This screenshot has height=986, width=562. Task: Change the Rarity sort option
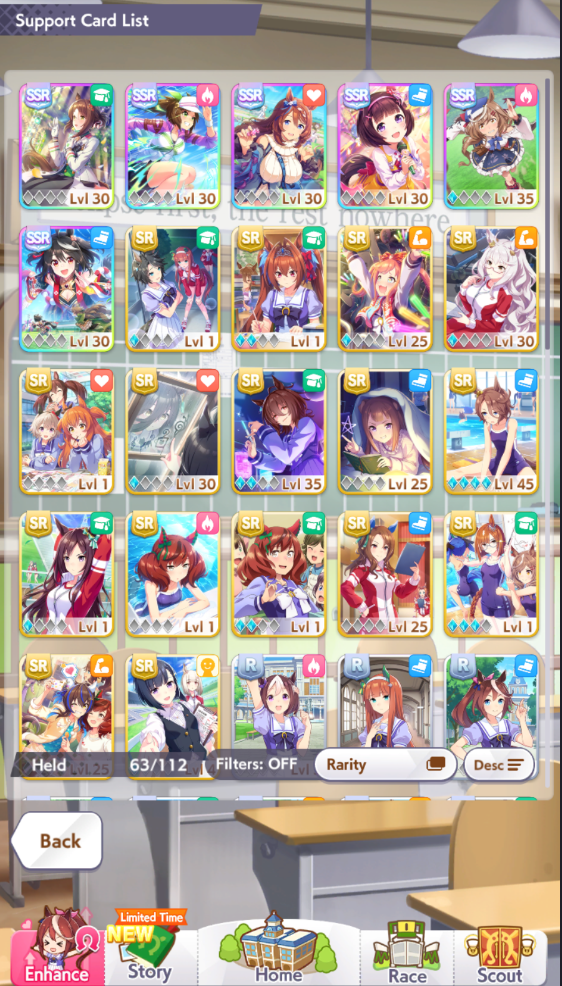pos(385,764)
